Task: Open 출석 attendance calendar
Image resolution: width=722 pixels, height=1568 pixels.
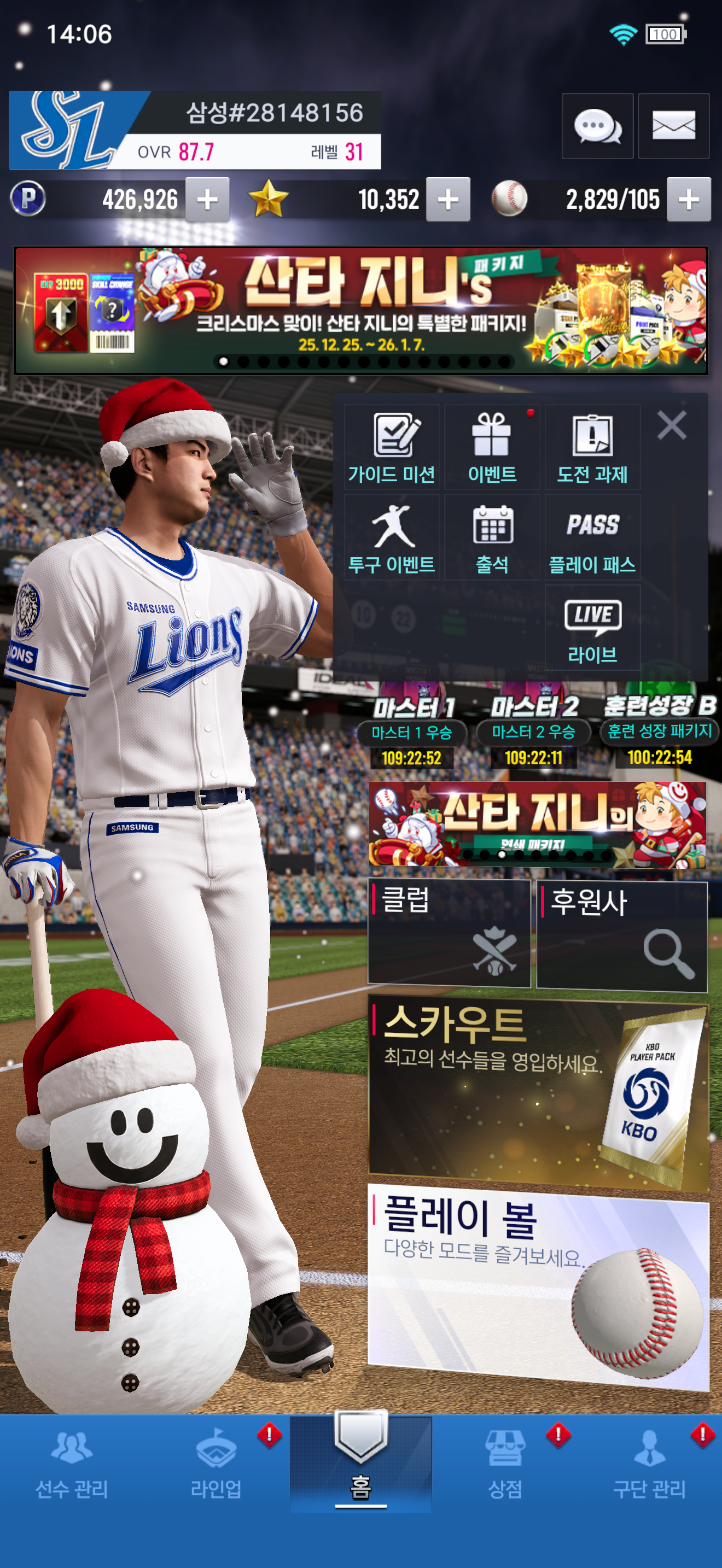Action: 492,538
